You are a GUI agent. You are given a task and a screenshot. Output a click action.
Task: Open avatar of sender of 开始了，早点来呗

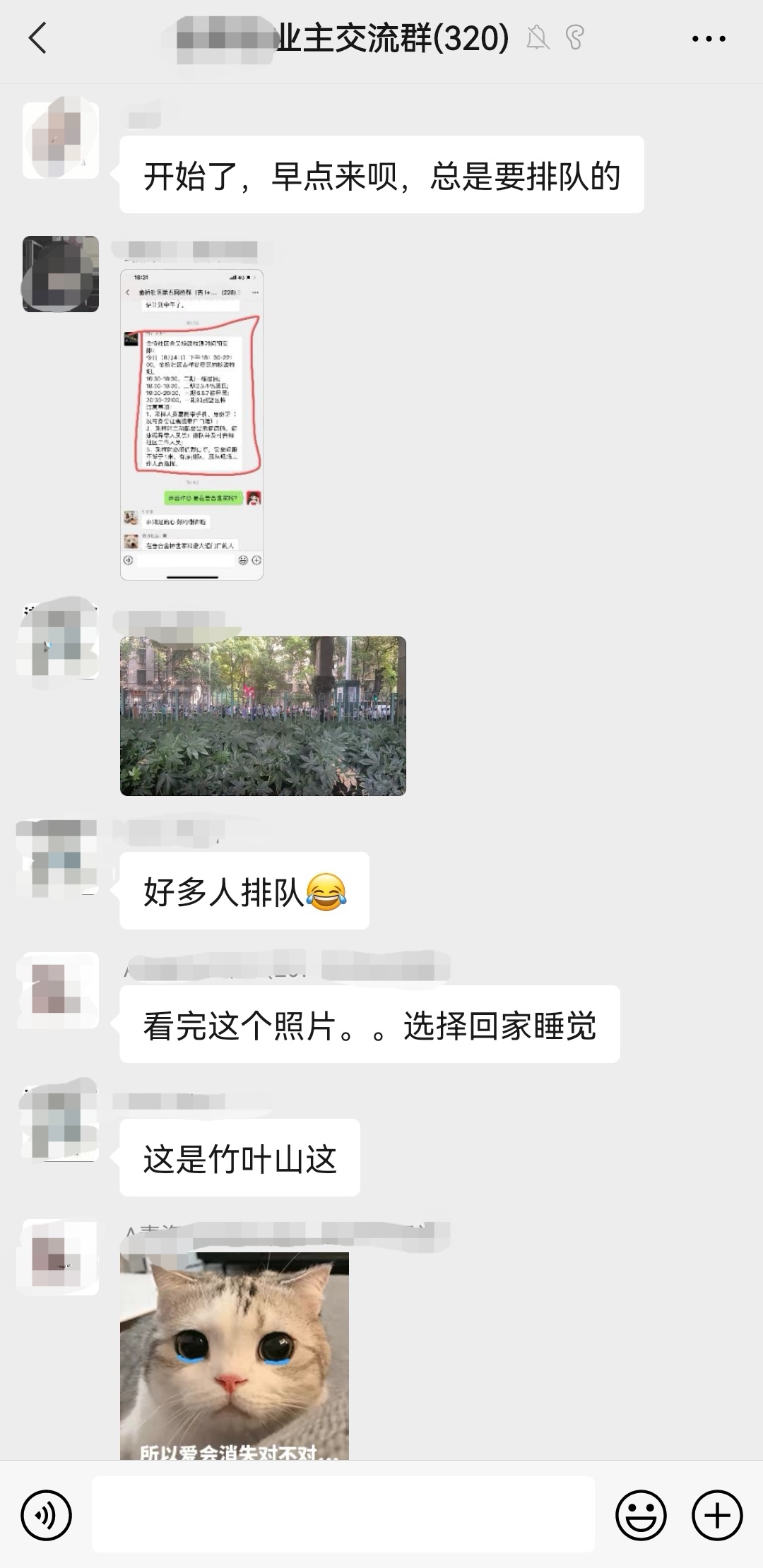pyautogui.click(x=61, y=140)
